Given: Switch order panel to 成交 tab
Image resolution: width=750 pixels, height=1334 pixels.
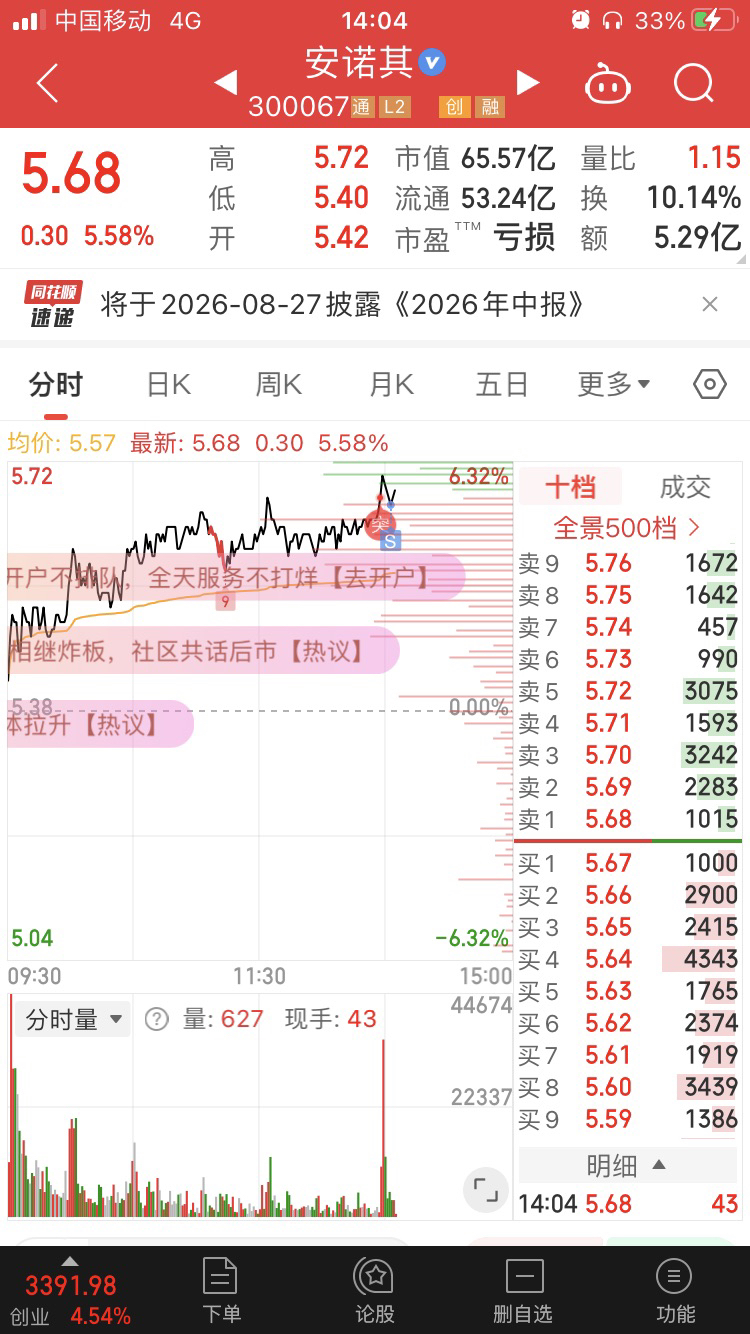Looking at the screenshot, I should click(x=685, y=487).
